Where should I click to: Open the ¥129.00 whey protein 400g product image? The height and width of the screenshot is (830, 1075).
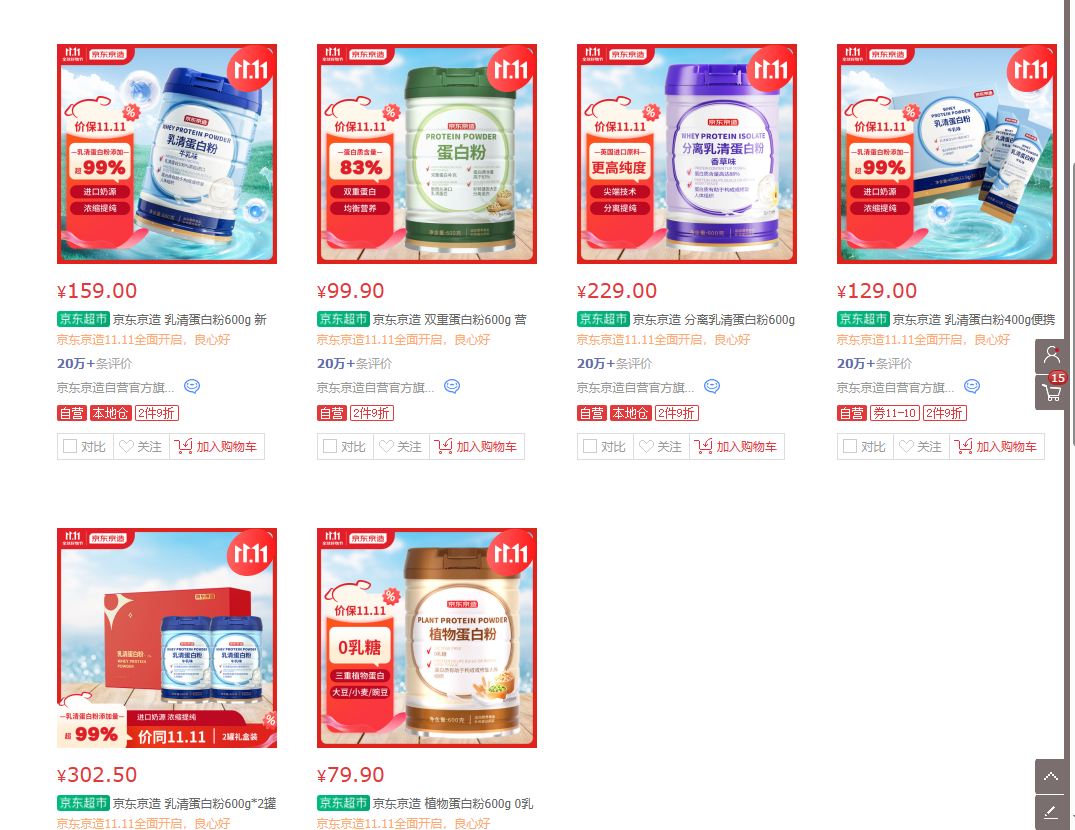click(x=947, y=154)
